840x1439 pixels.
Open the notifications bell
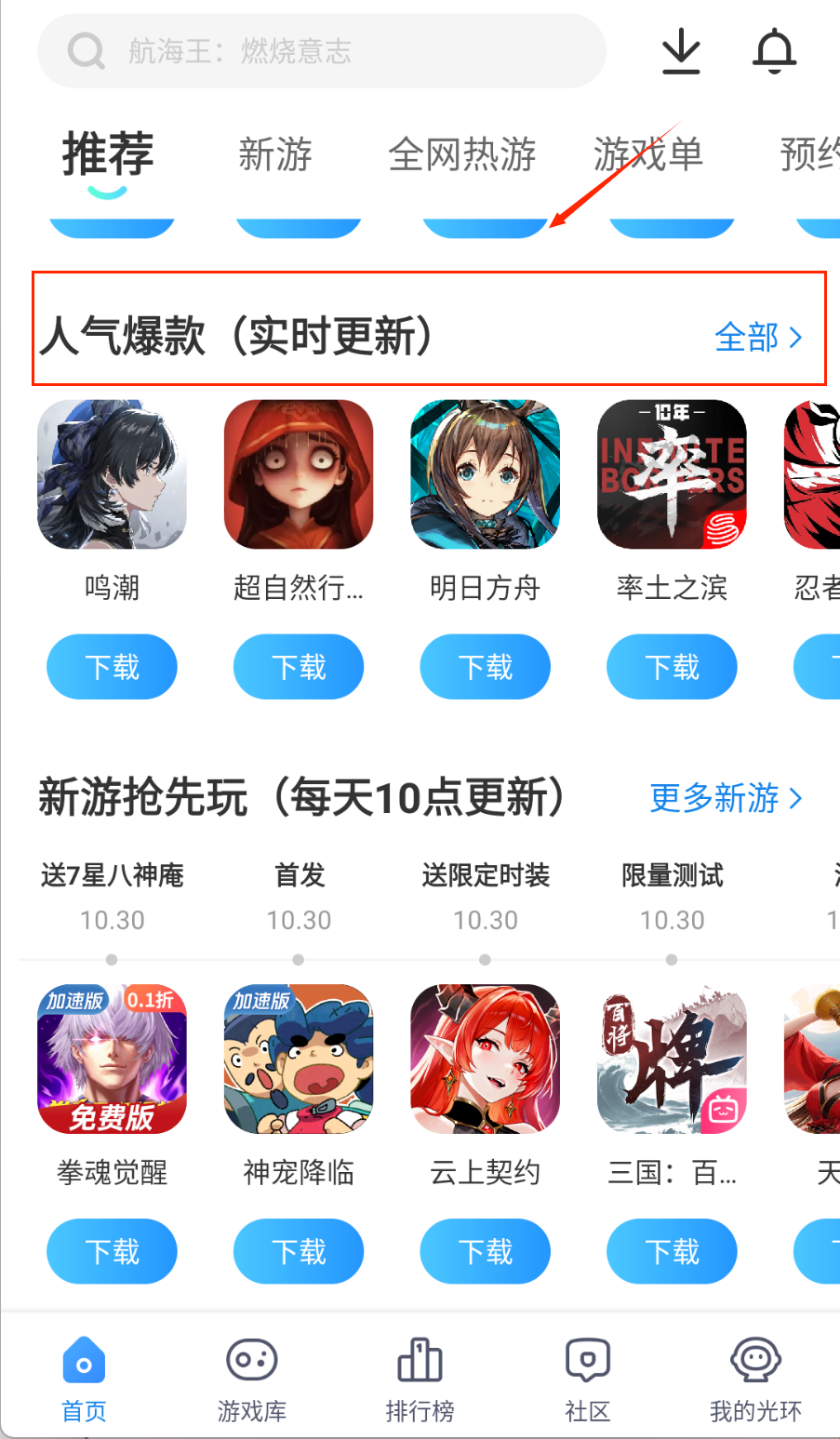(x=774, y=51)
